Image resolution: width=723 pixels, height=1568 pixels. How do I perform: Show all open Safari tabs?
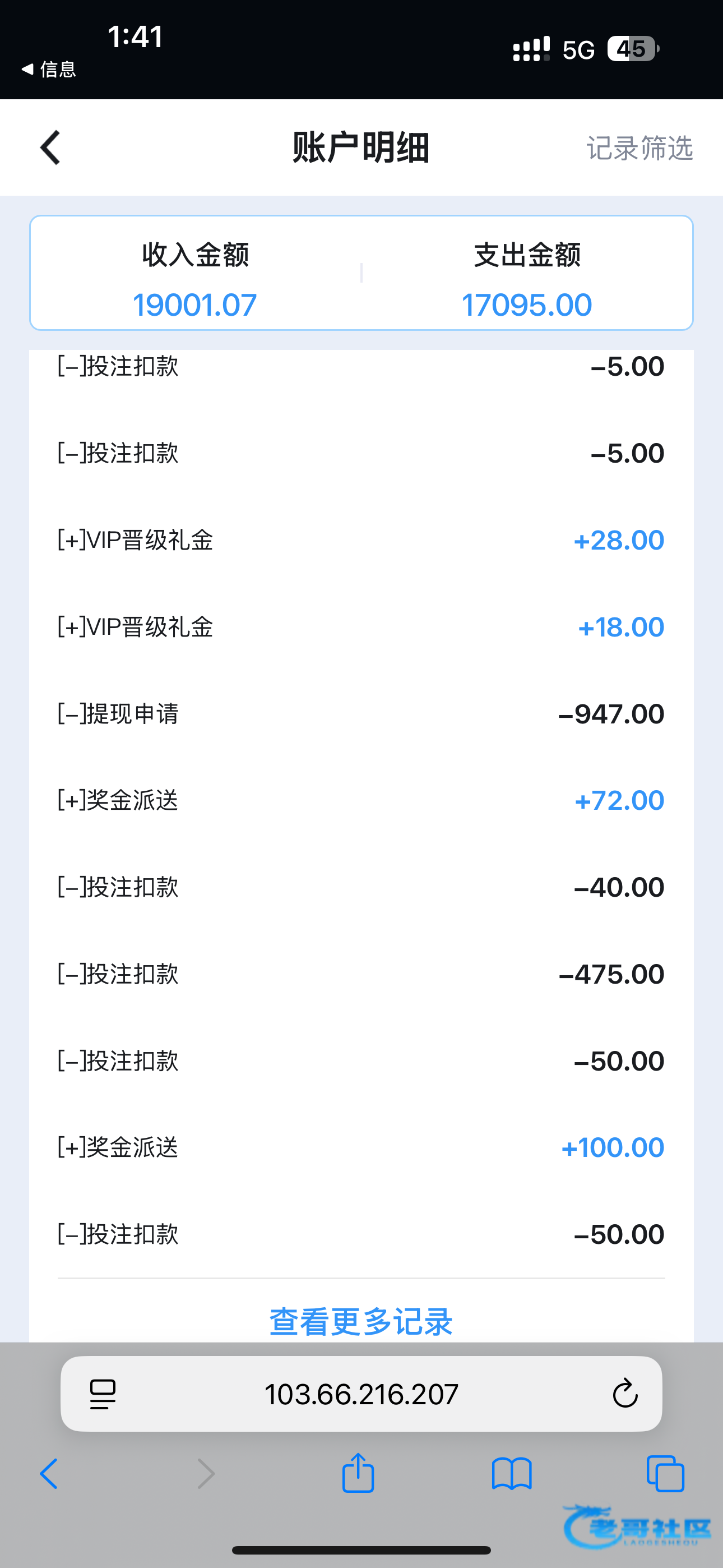click(665, 1474)
